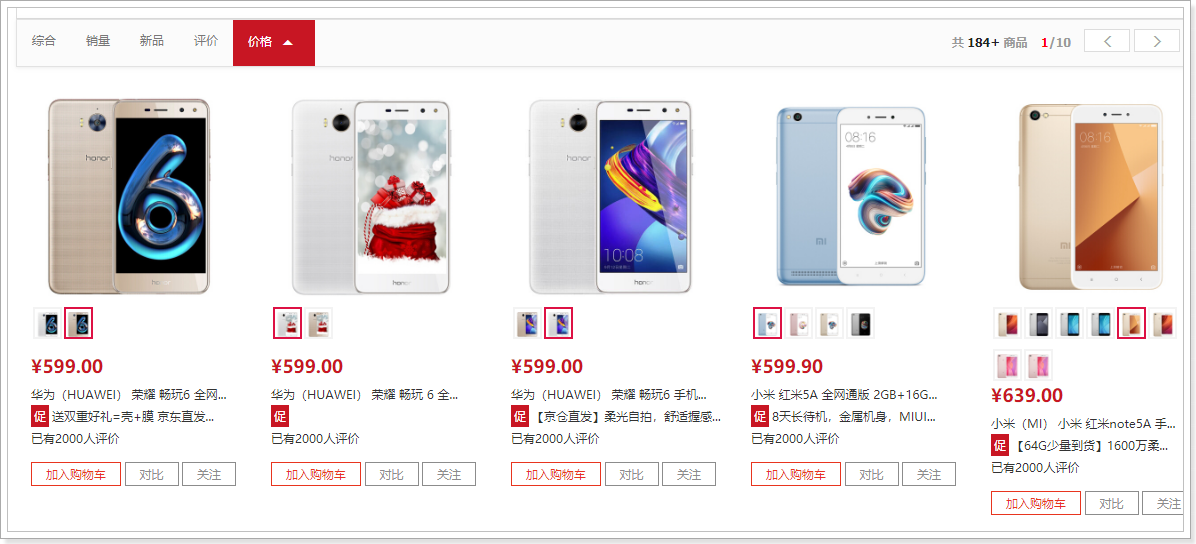Compare the 荣耀 畅玩6 手机 item
Viewport: 1196px width, 544px height.
click(631, 474)
